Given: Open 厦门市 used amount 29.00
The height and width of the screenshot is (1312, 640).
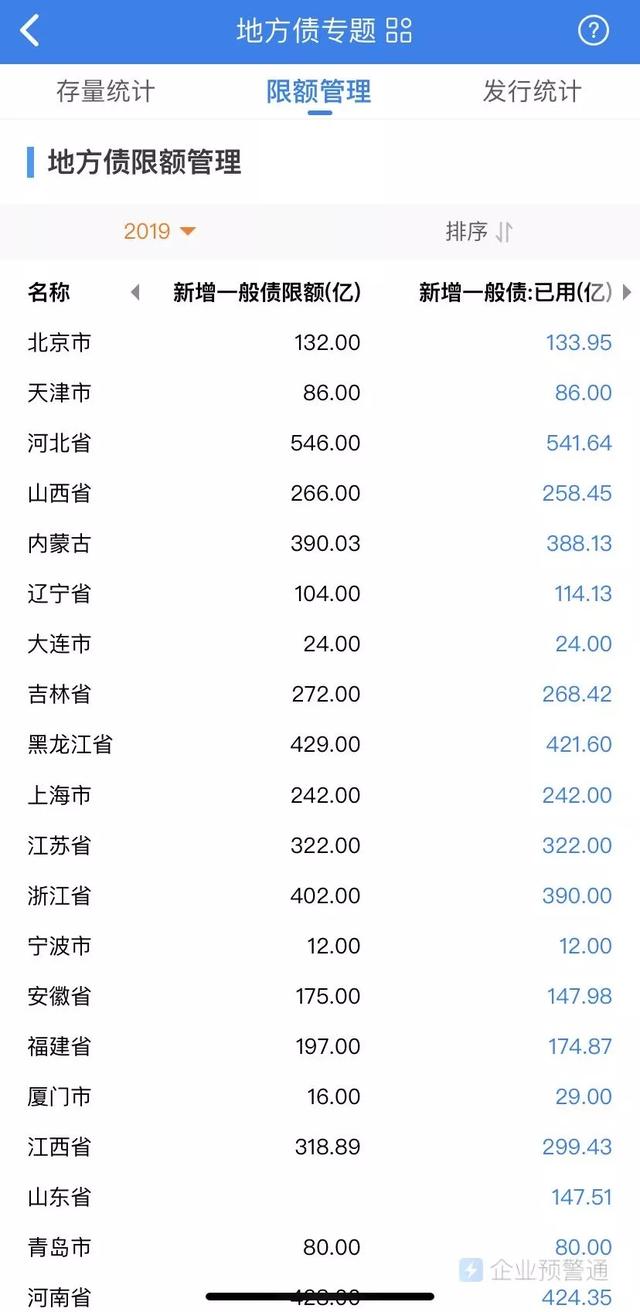Looking at the screenshot, I should (x=585, y=1097).
